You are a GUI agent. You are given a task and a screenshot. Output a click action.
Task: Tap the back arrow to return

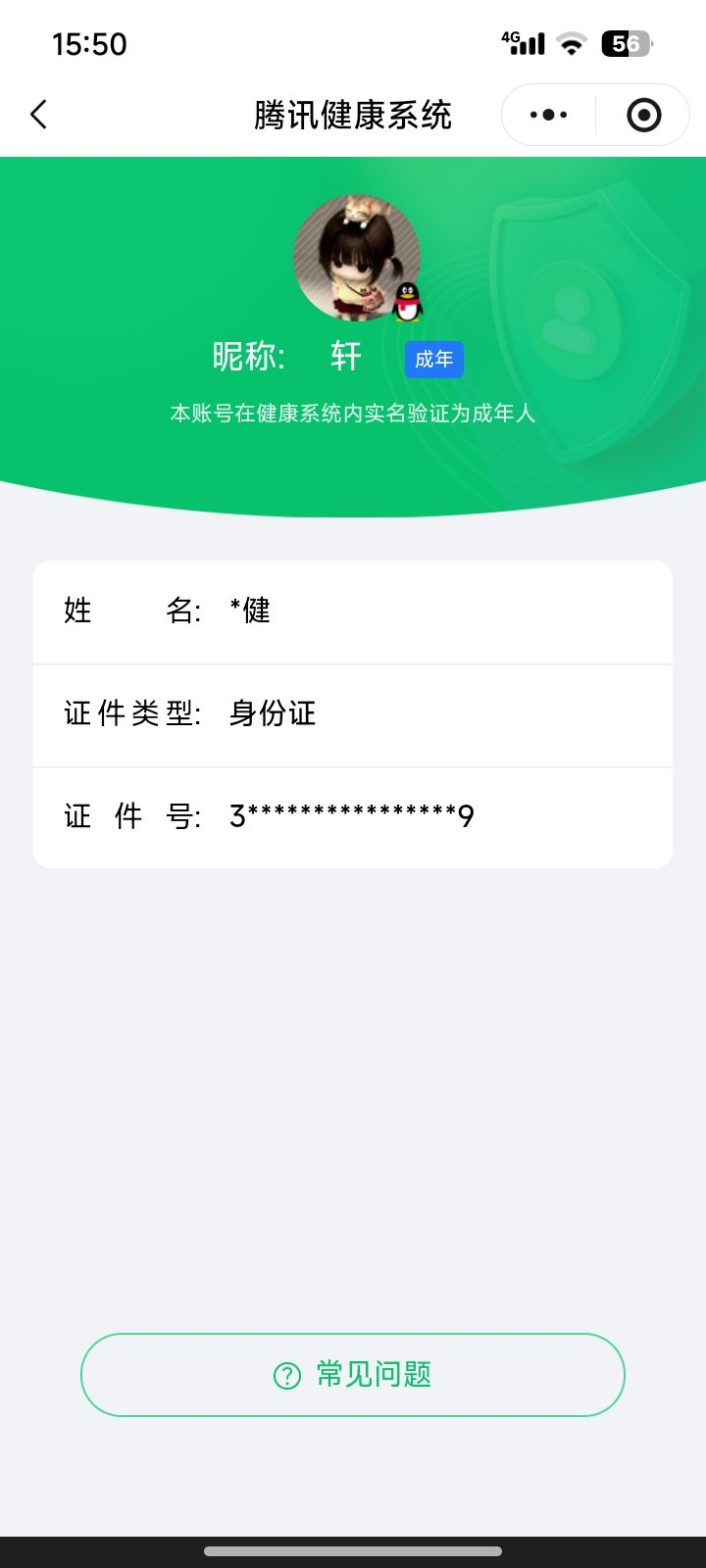[x=38, y=115]
